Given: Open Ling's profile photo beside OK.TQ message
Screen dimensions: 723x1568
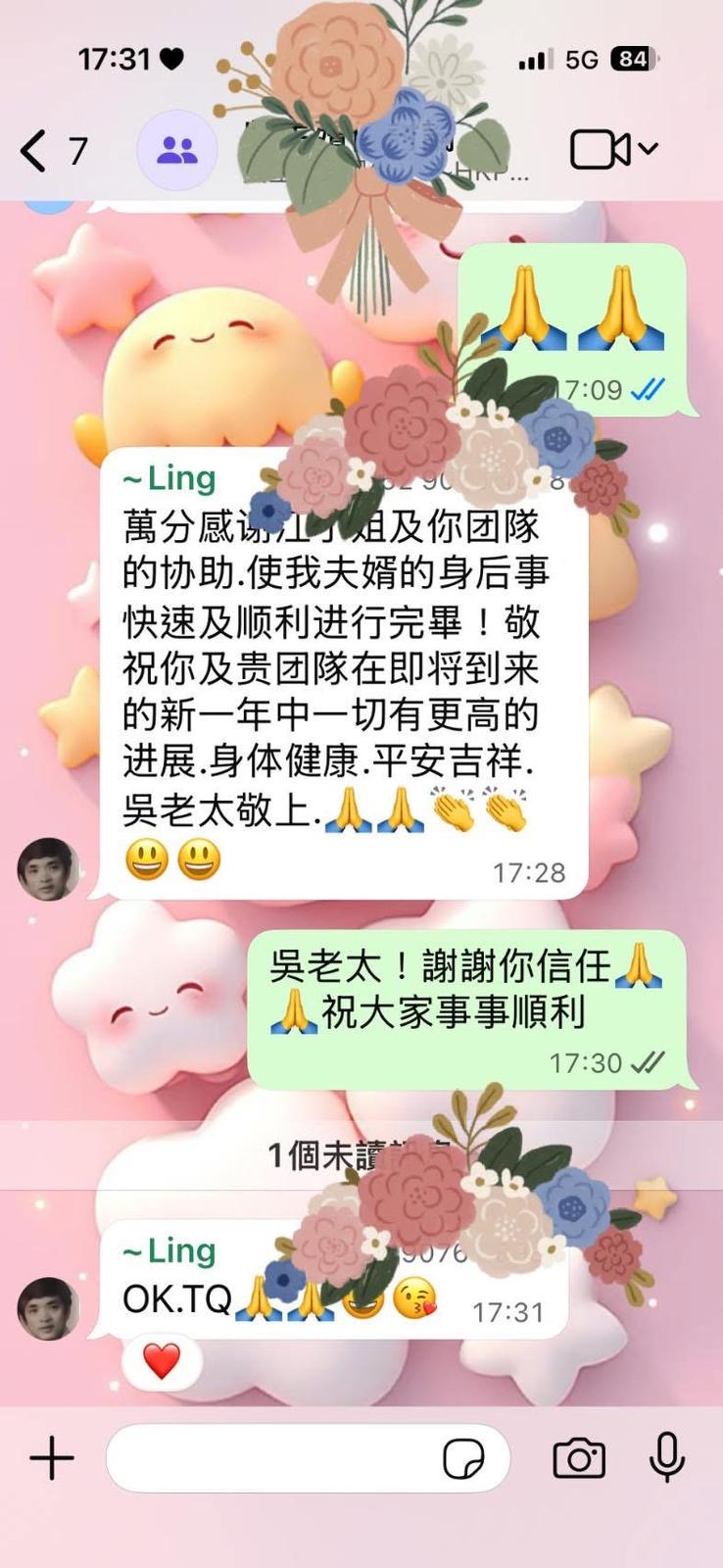Looking at the screenshot, I should coord(48,1308).
